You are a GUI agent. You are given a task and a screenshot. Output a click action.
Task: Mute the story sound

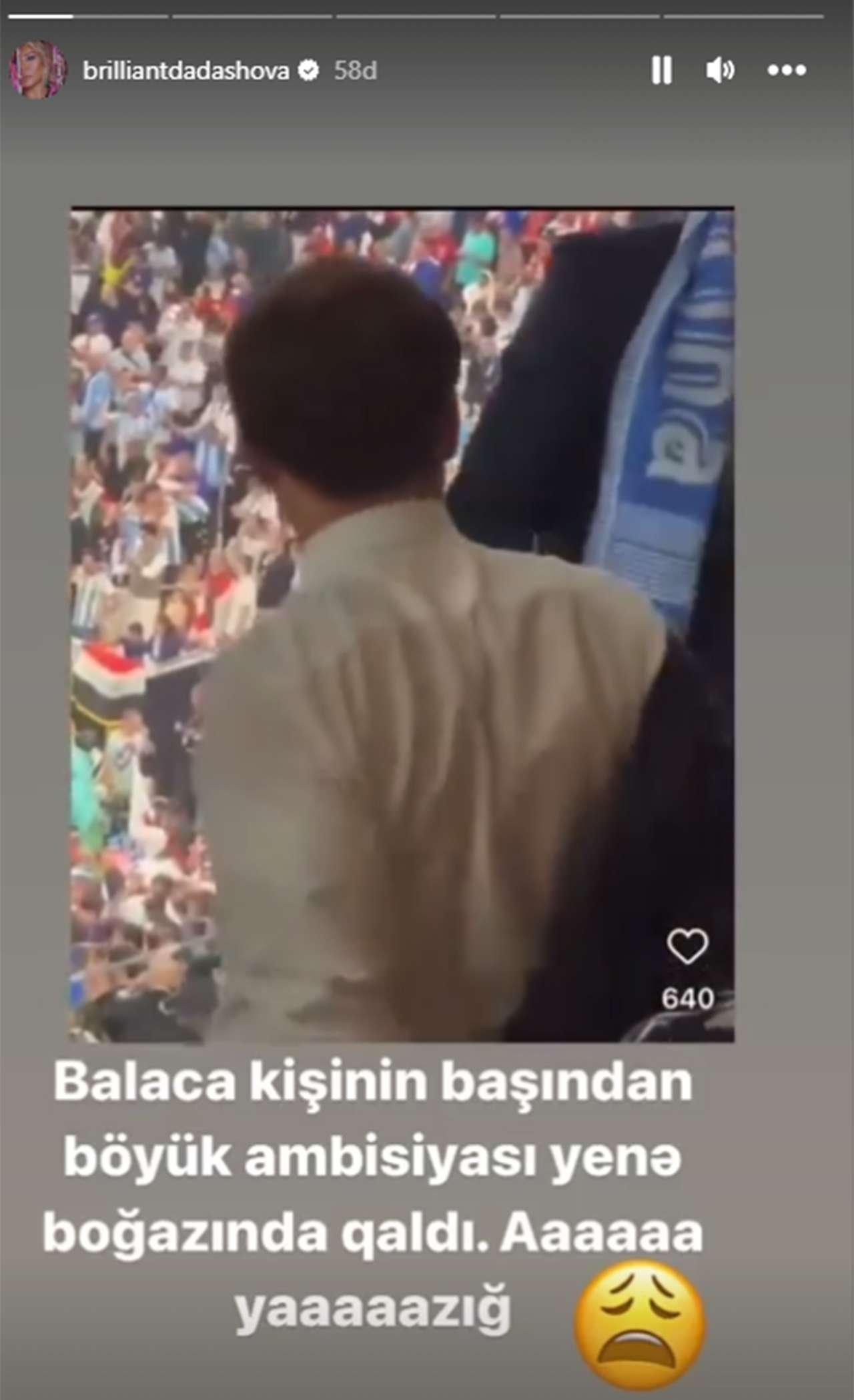point(721,70)
